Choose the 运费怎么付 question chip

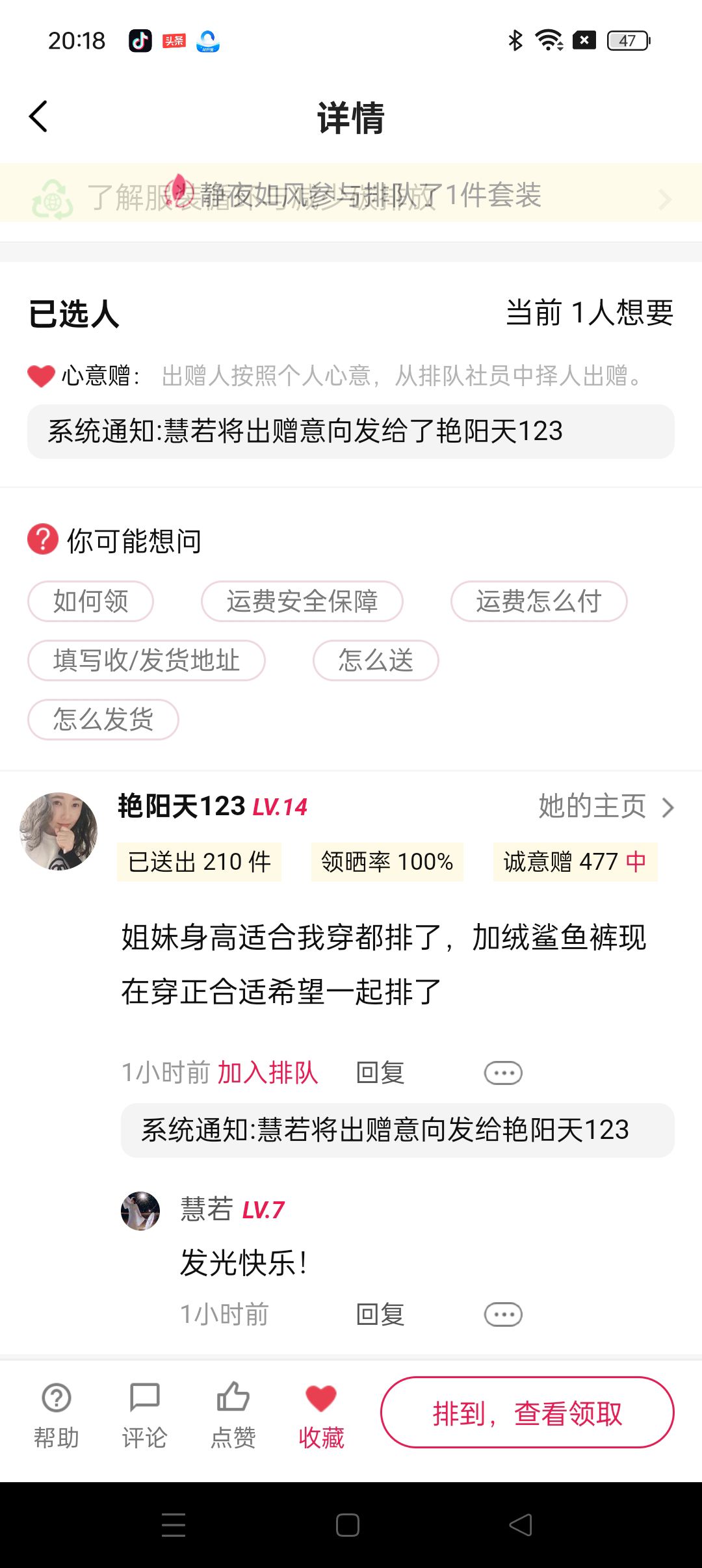point(538,601)
